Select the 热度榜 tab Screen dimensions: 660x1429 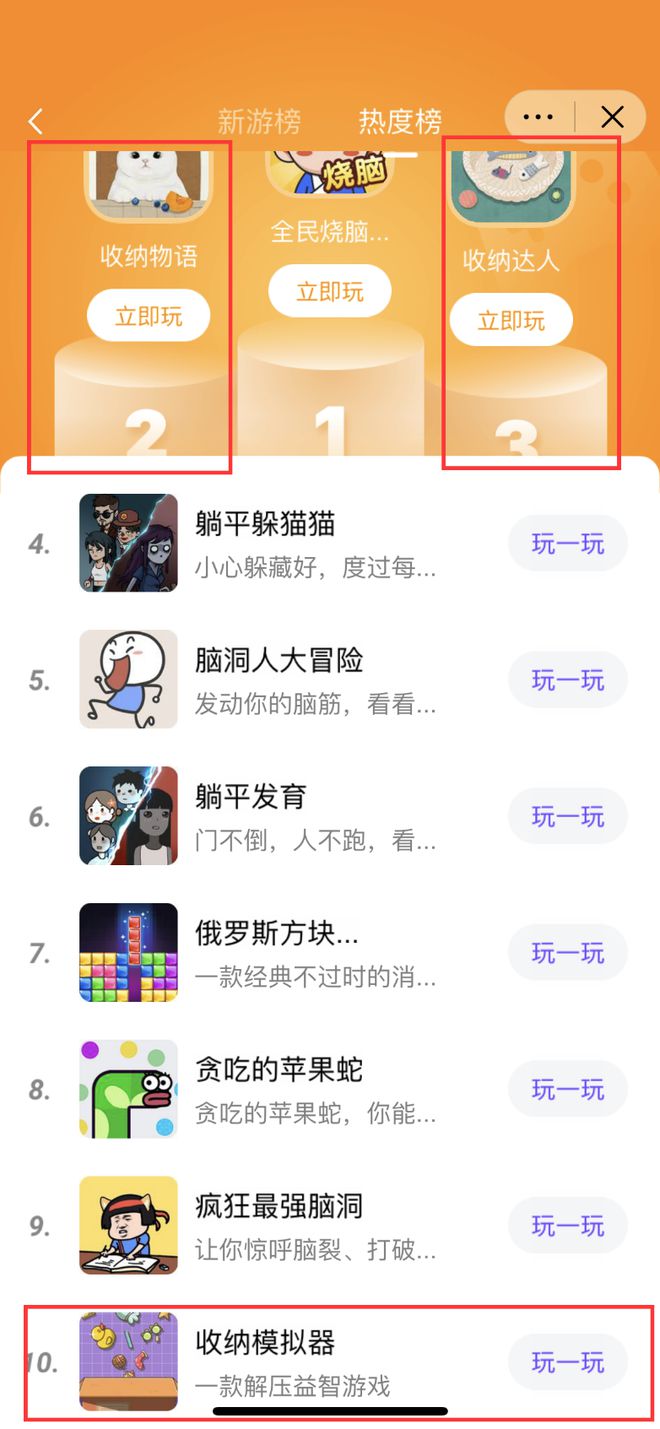(x=400, y=122)
